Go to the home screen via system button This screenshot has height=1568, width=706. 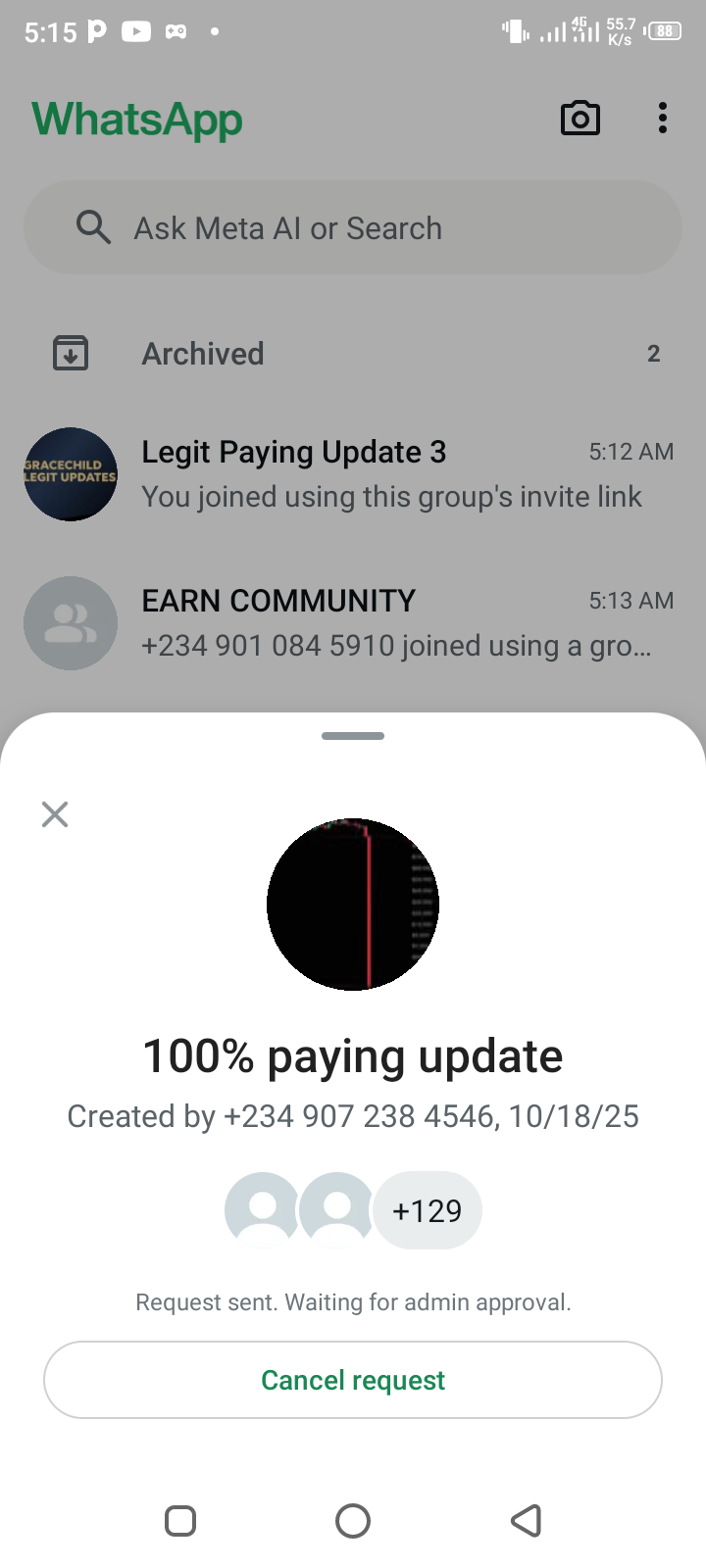click(353, 1521)
